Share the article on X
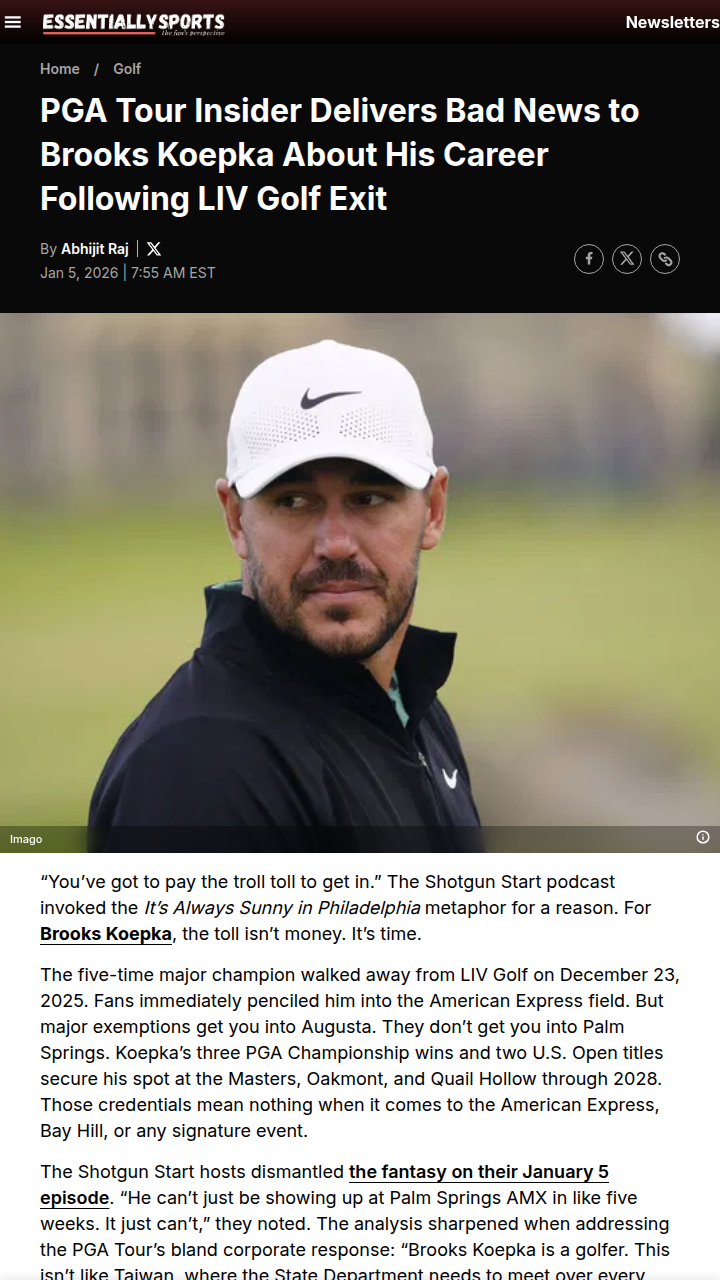The height and width of the screenshot is (1280, 720). click(627, 259)
